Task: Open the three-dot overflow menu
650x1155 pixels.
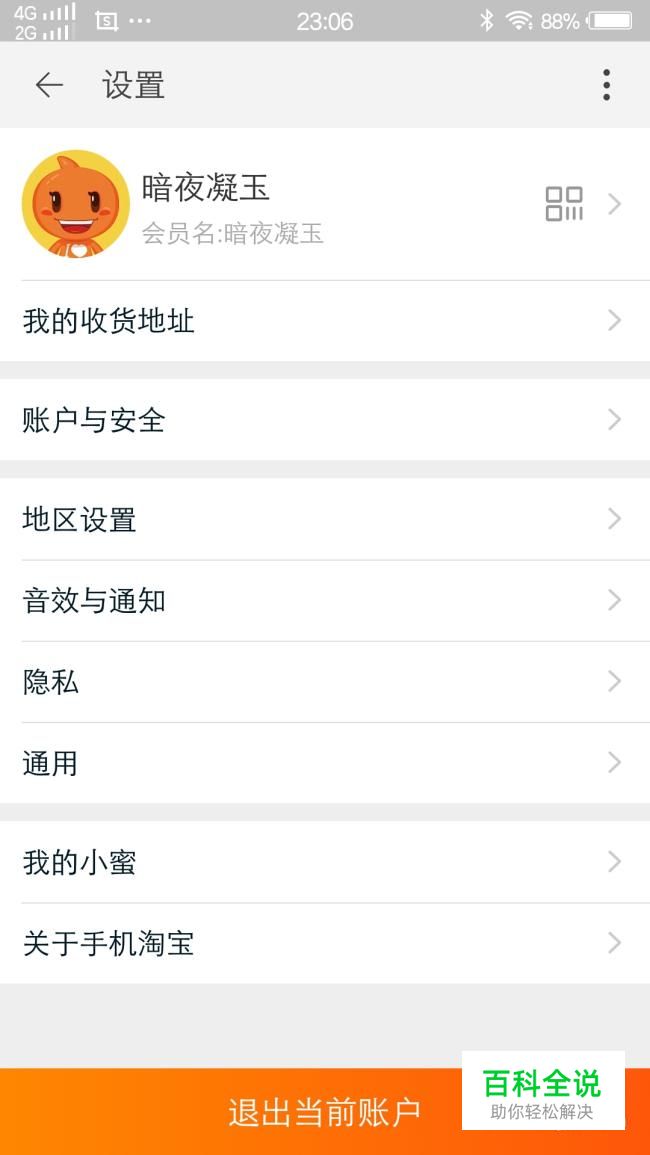Action: 606,85
